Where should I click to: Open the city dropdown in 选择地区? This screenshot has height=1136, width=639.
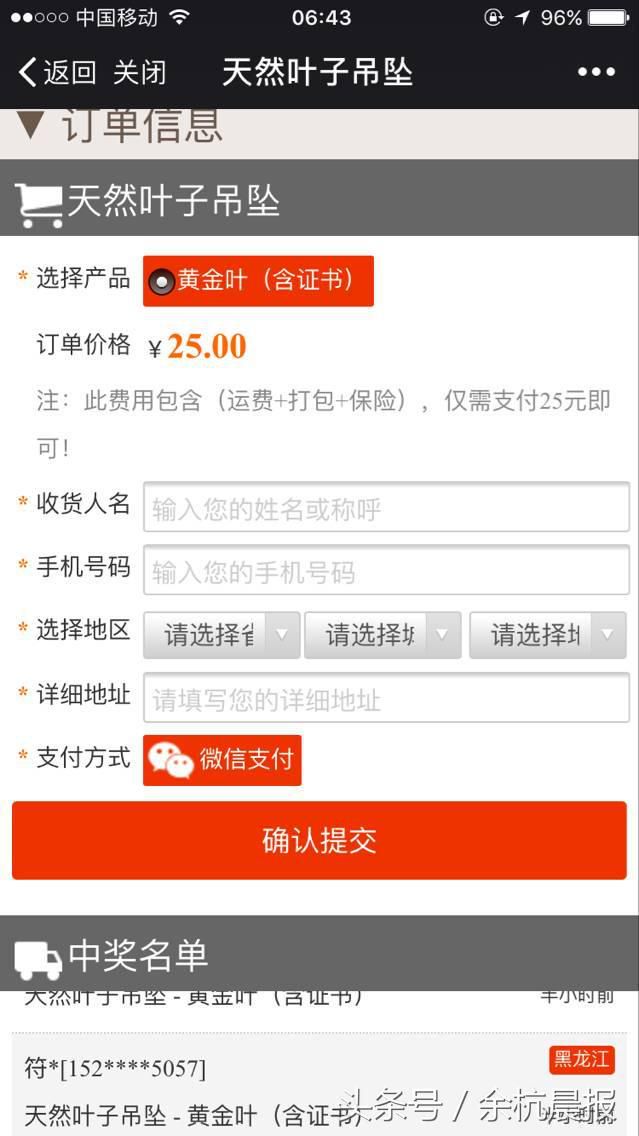click(383, 635)
